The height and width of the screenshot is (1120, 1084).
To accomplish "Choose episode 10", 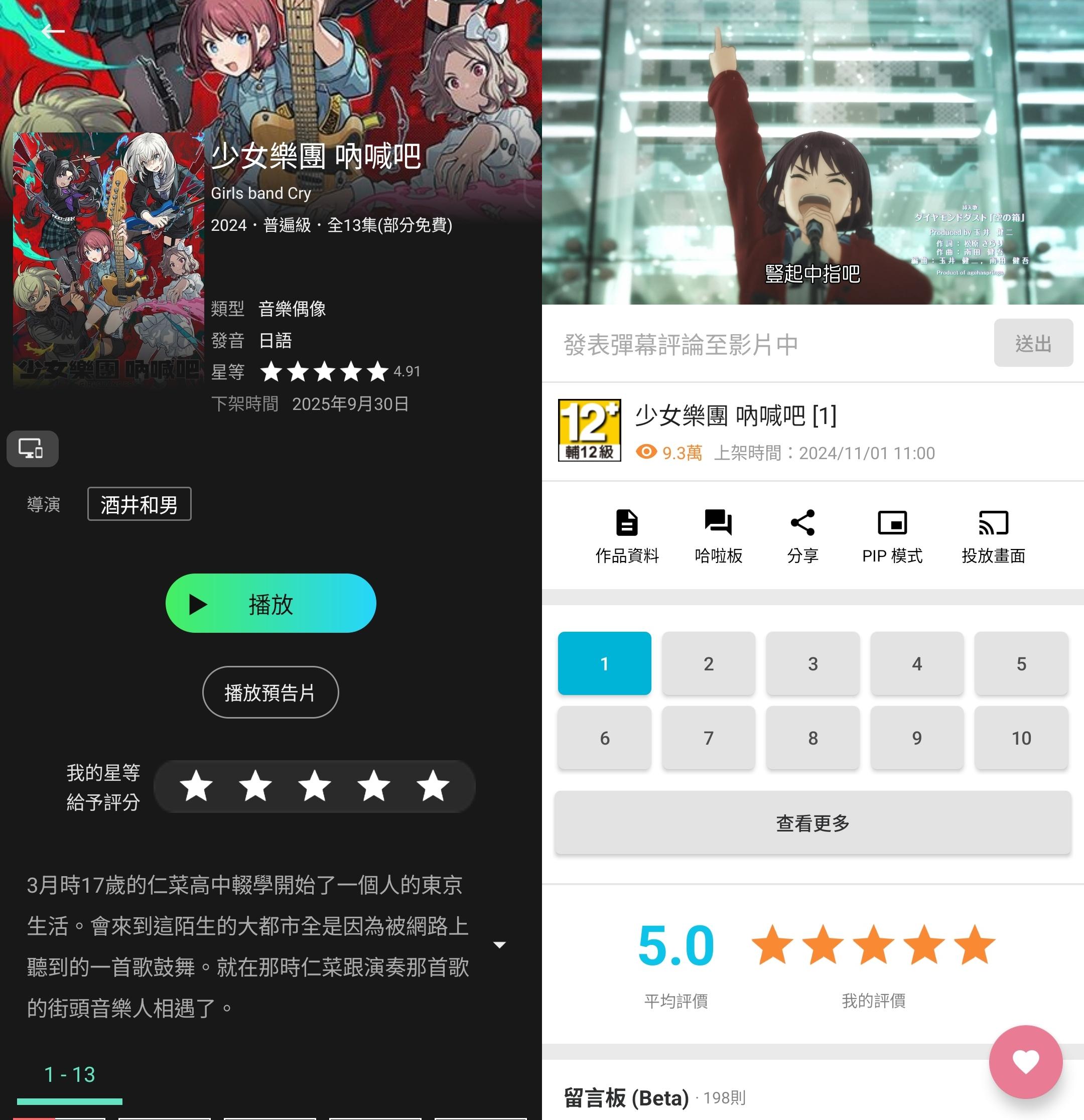I will [x=1021, y=738].
